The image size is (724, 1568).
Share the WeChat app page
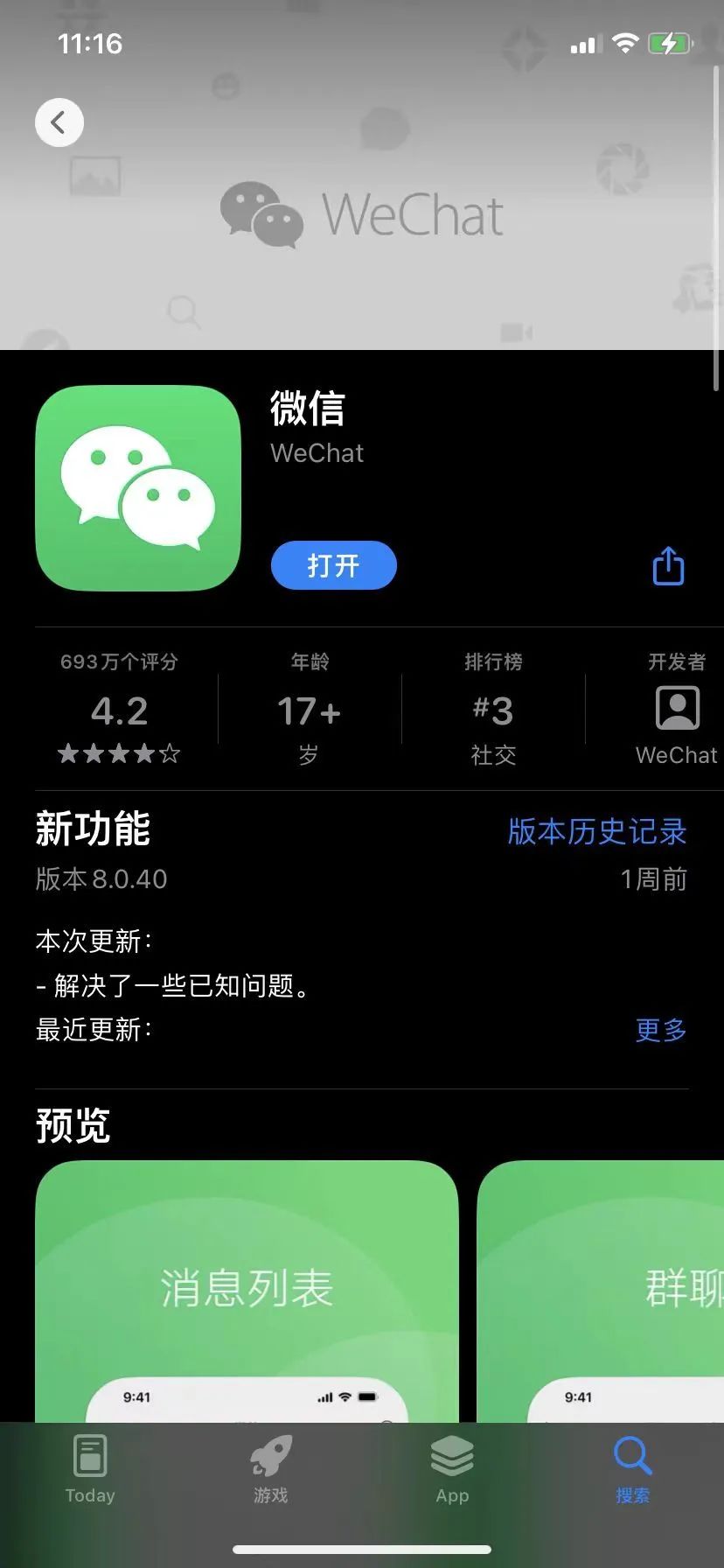click(668, 565)
